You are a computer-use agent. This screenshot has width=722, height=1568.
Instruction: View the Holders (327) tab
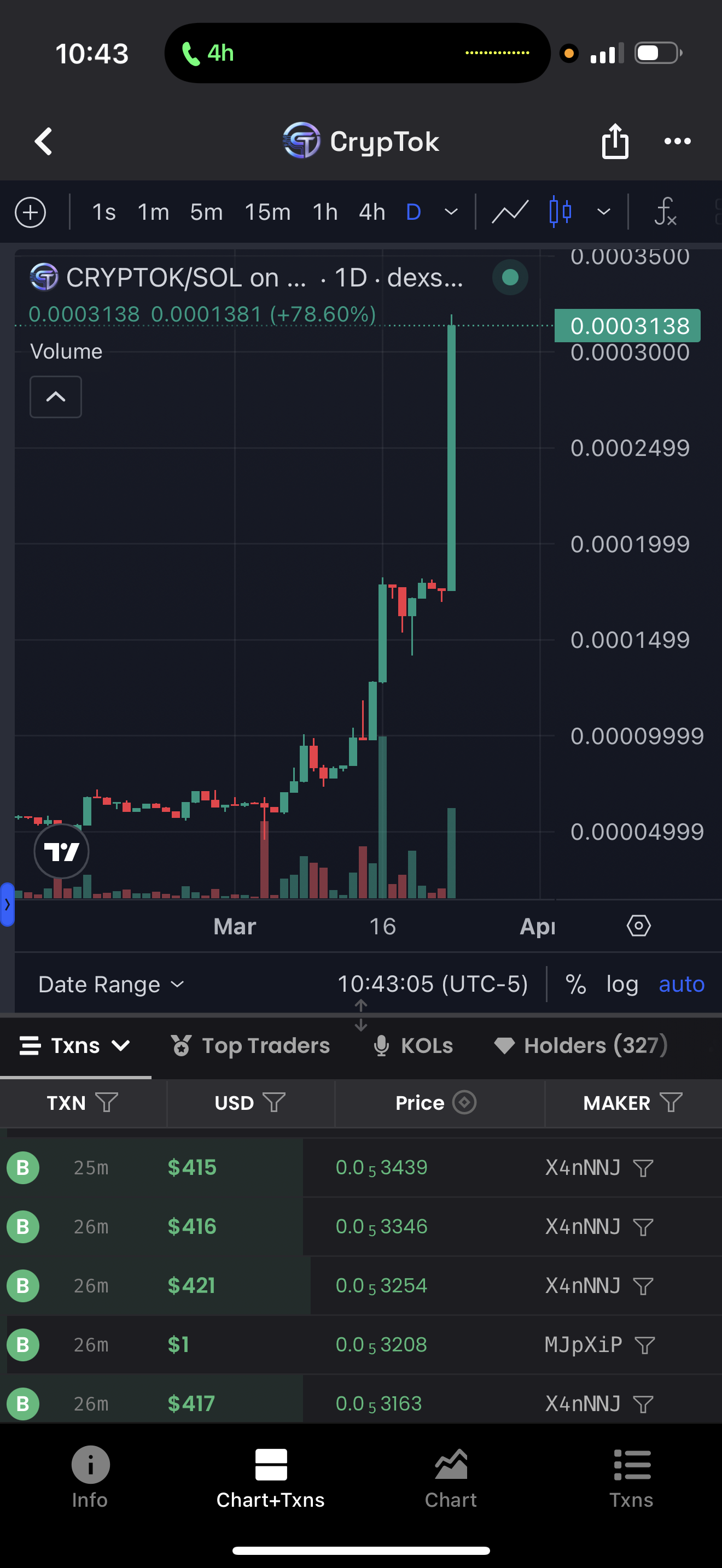pyautogui.click(x=581, y=1046)
